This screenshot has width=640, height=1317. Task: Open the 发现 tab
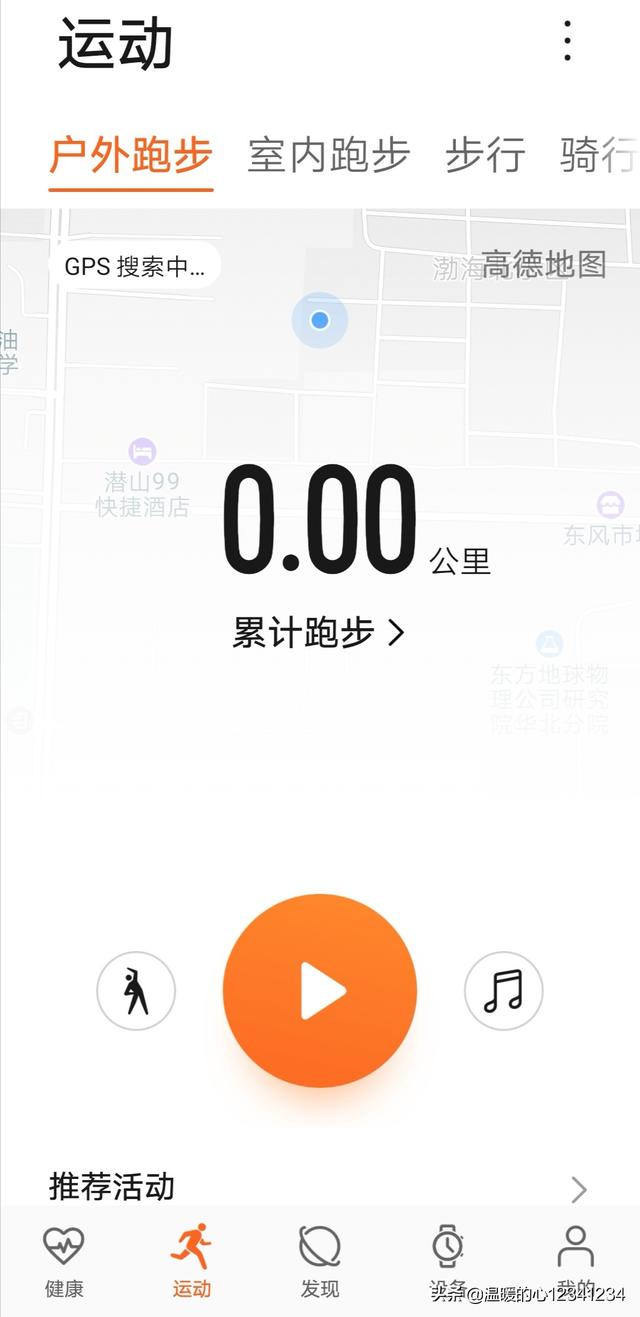tap(320, 1260)
